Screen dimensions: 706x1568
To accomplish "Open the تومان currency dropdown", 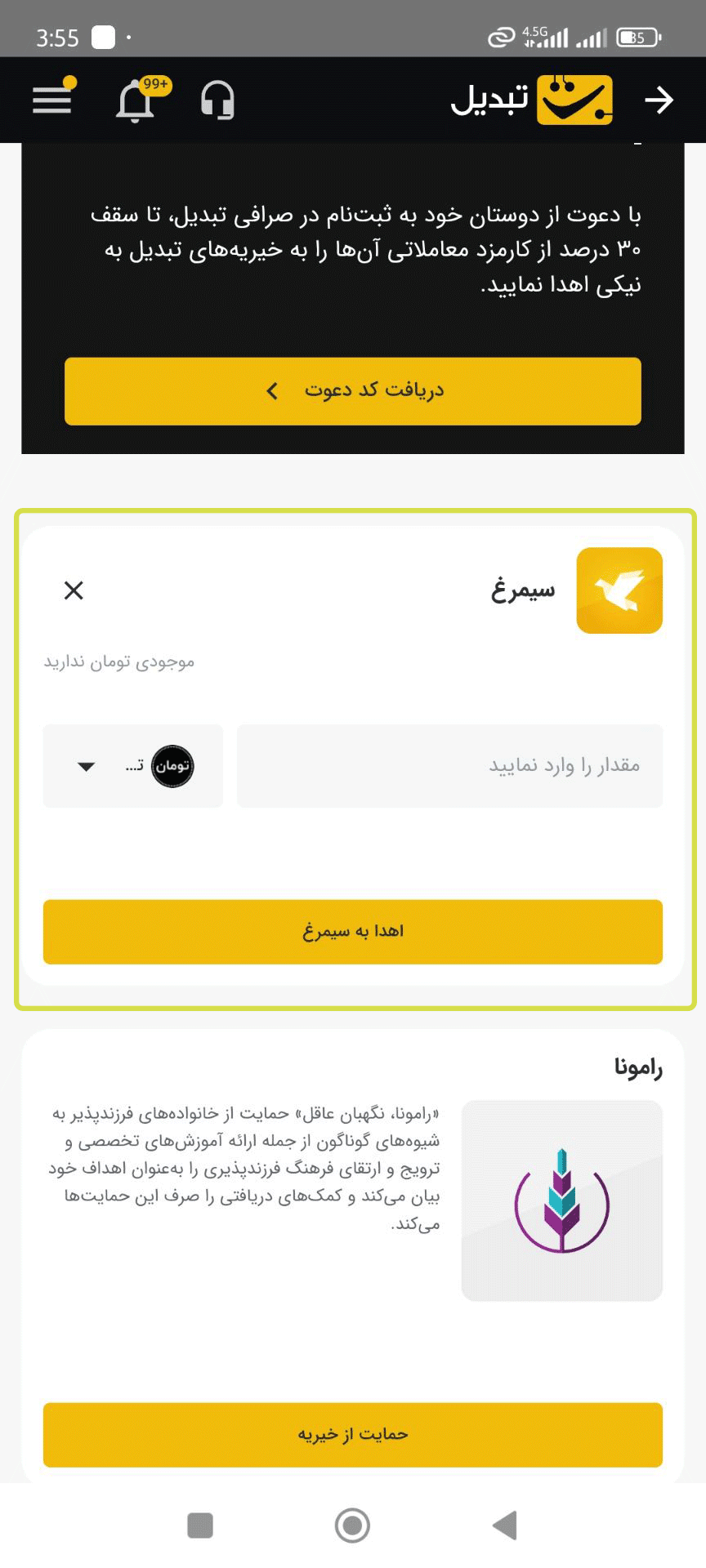I will click(132, 766).
